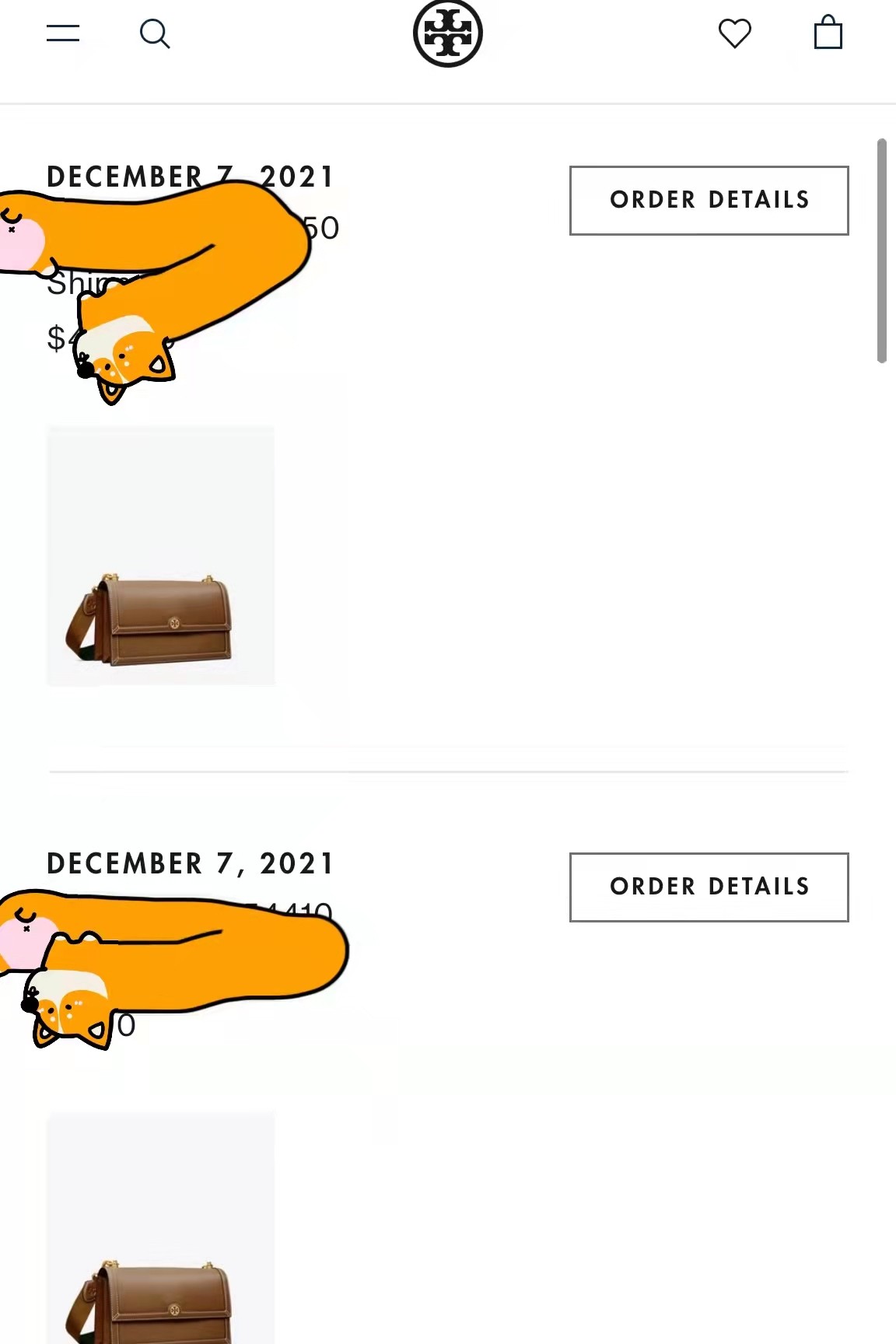Open the shopping bag
This screenshot has width=896, height=1344.
point(828,33)
